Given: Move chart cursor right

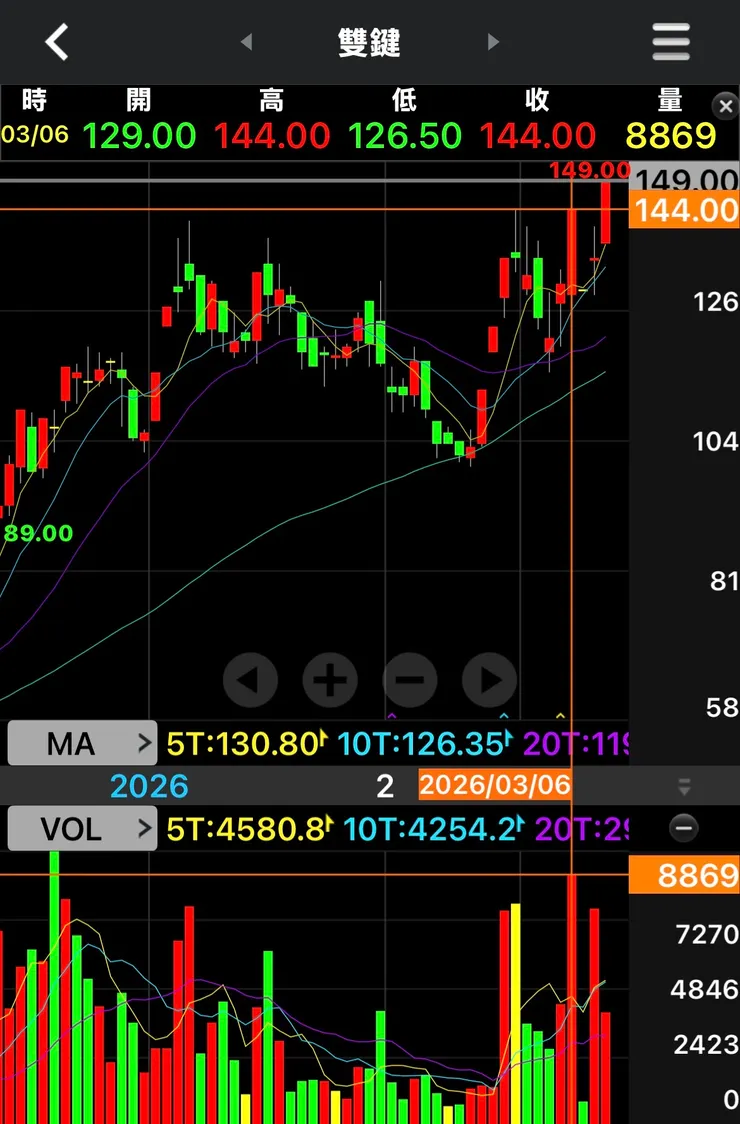Looking at the screenshot, I should 490,681.
